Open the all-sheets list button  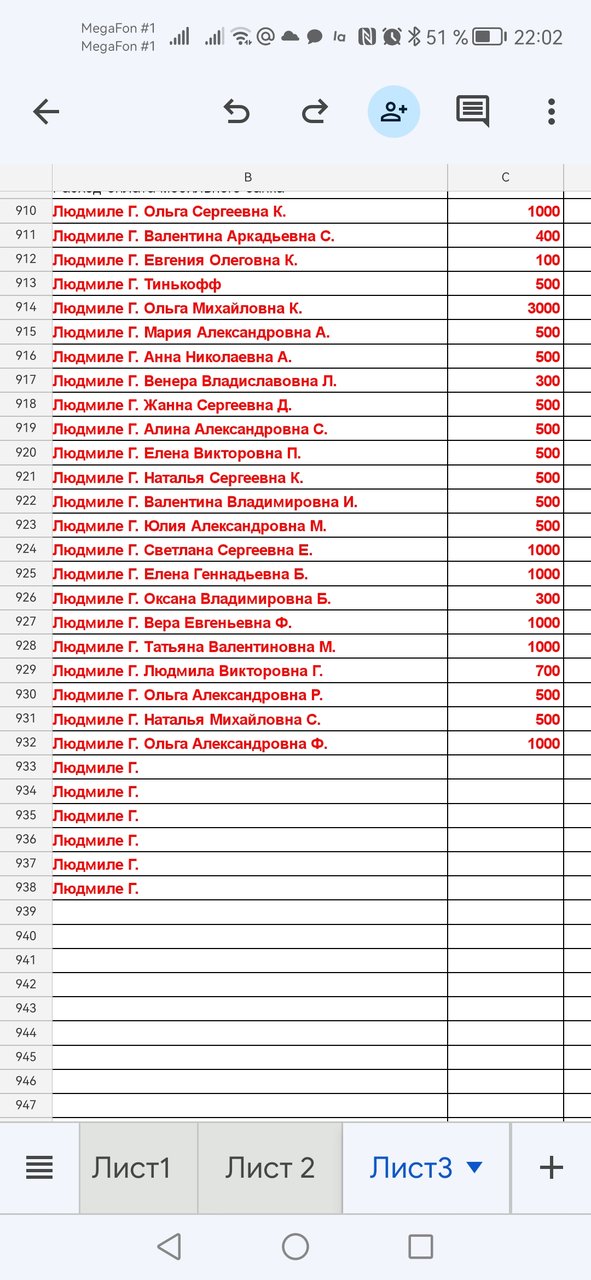39,1167
